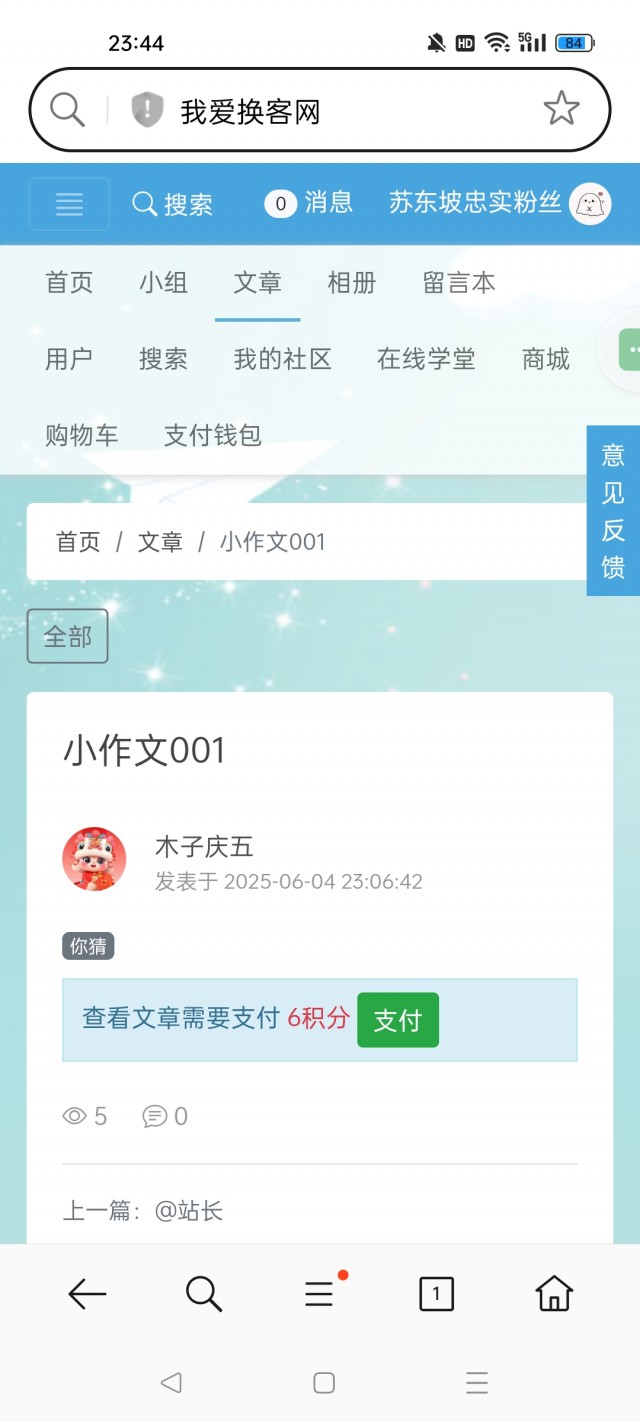Tap the 文章 breadcrumb link

tap(160, 542)
